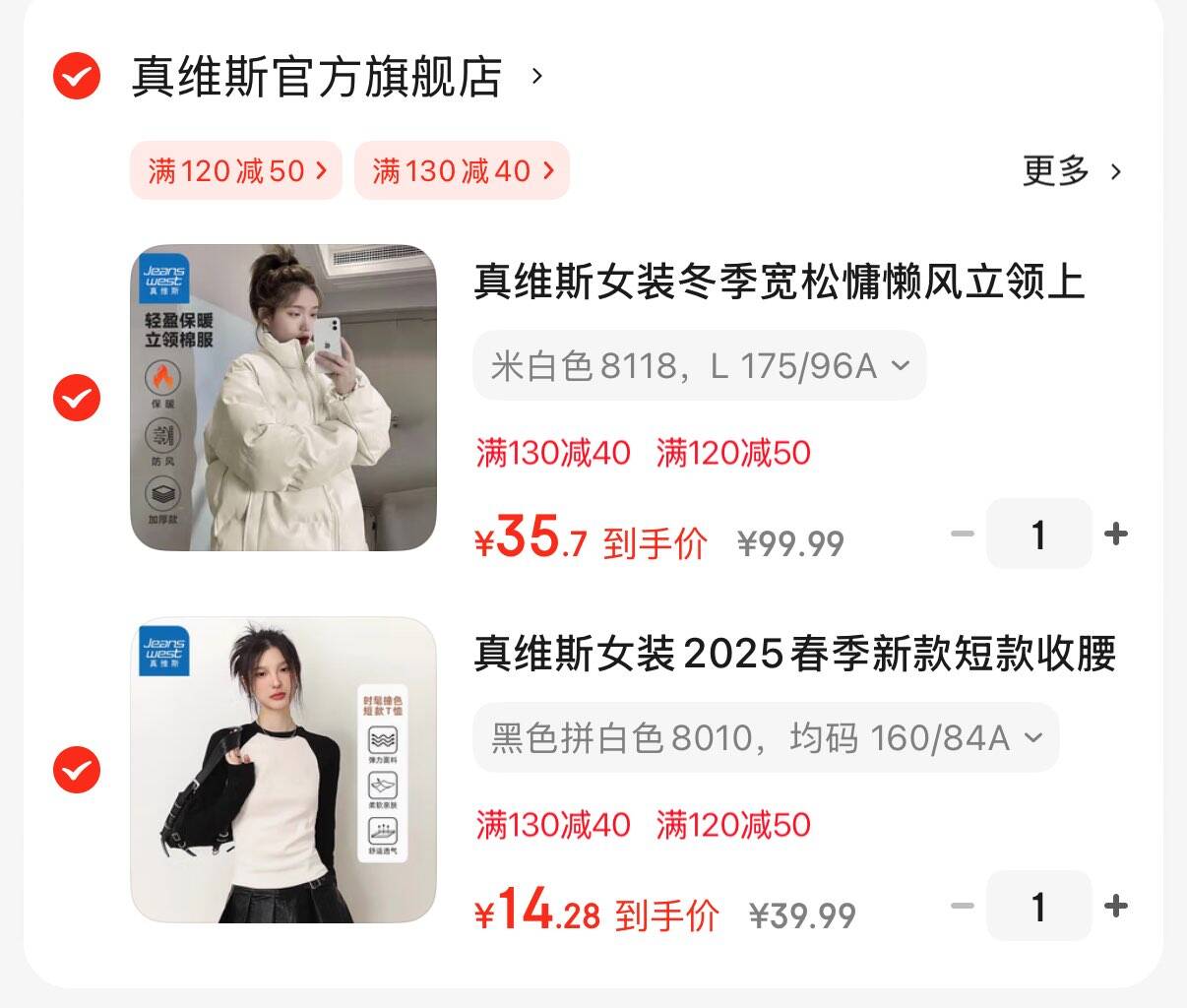Change the 米白色 8118, L 175/96A option

699,366
